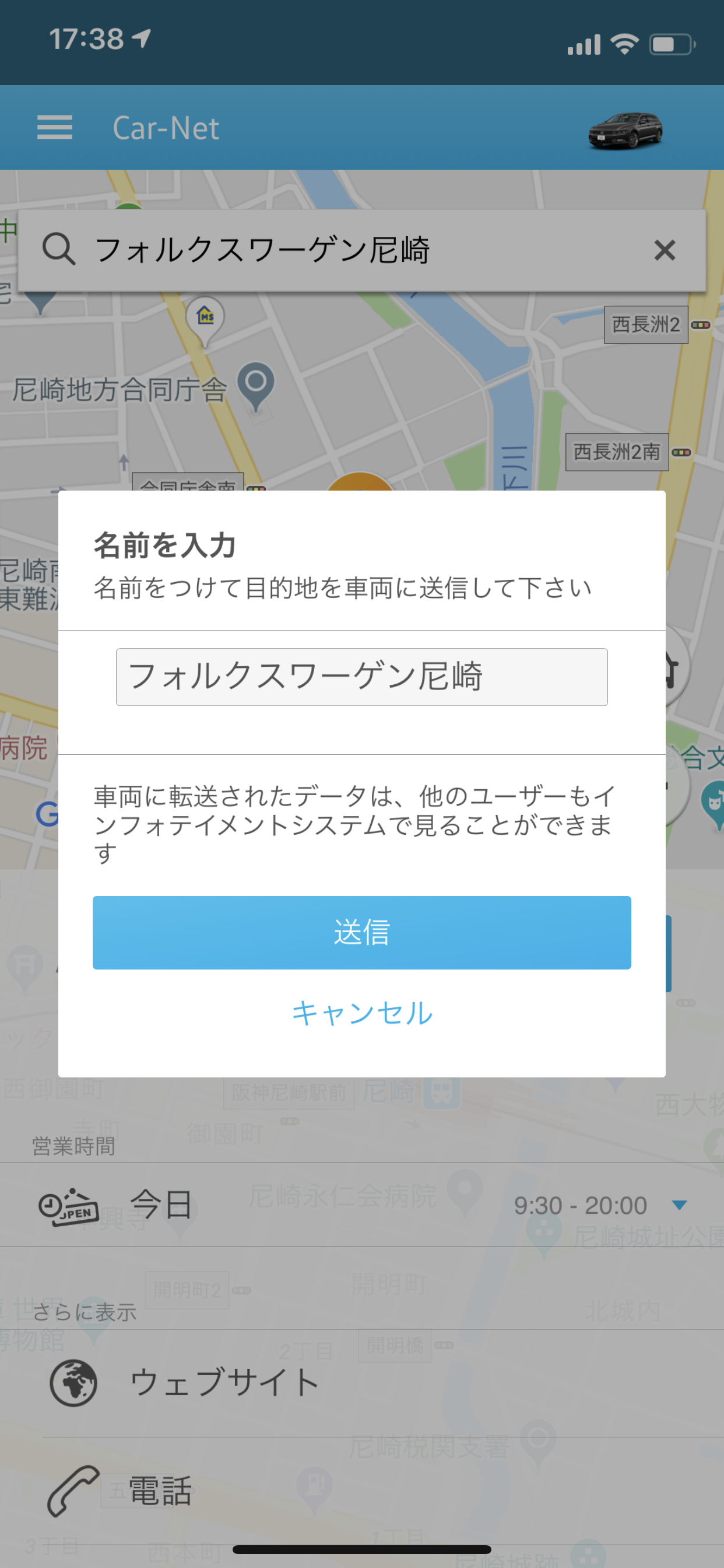724x1568 pixels.
Task: Click the search magnifier icon
Action: (59, 251)
